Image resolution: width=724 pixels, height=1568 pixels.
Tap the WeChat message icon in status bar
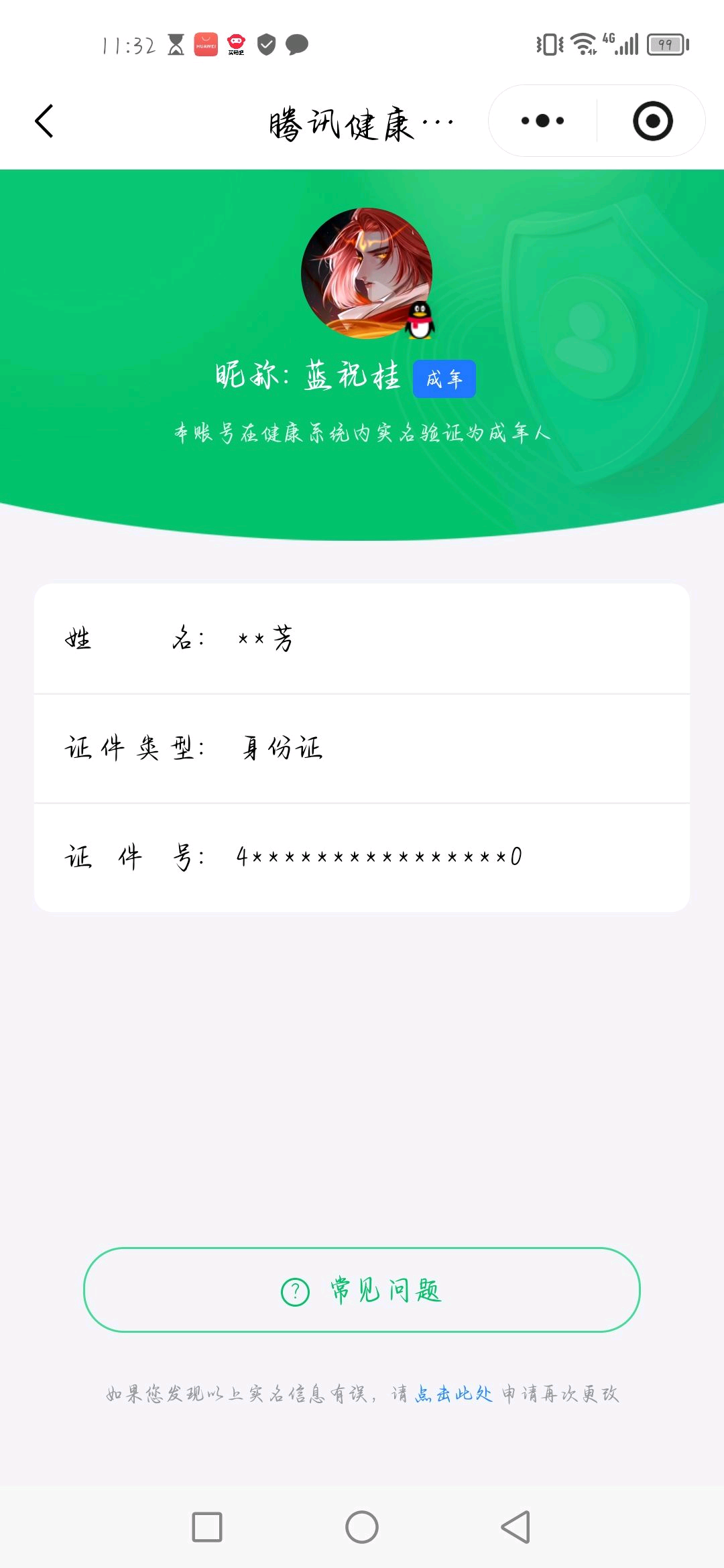(297, 45)
